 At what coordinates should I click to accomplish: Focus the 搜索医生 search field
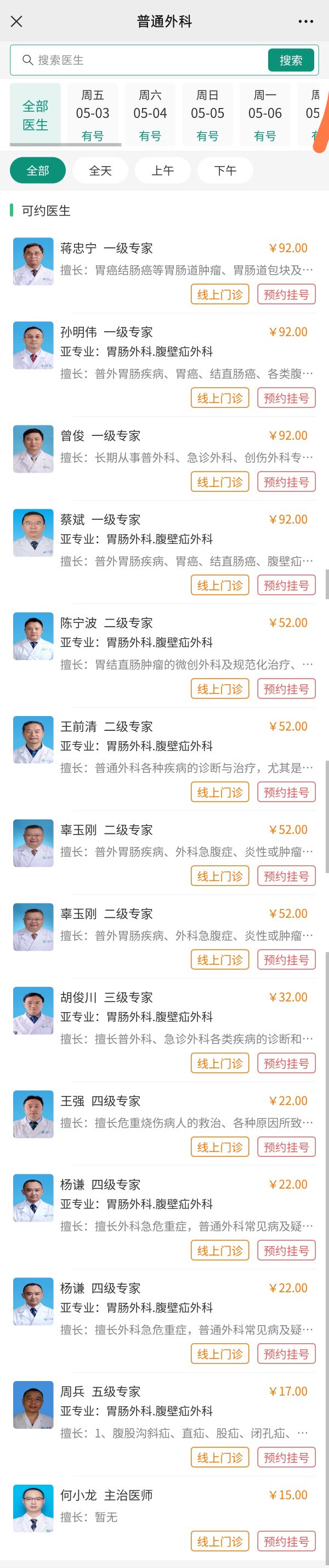[146, 60]
